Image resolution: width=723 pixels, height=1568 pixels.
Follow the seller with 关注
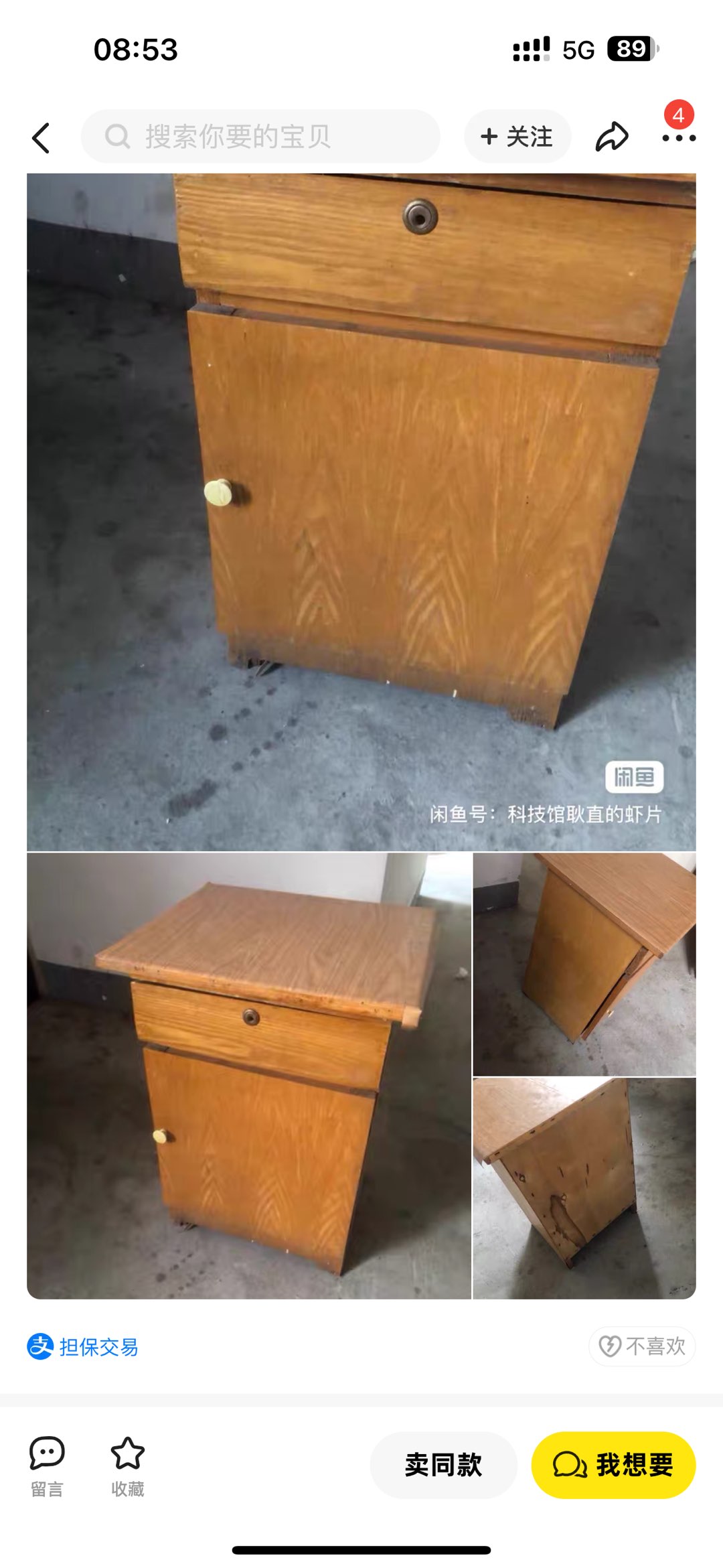517,137
